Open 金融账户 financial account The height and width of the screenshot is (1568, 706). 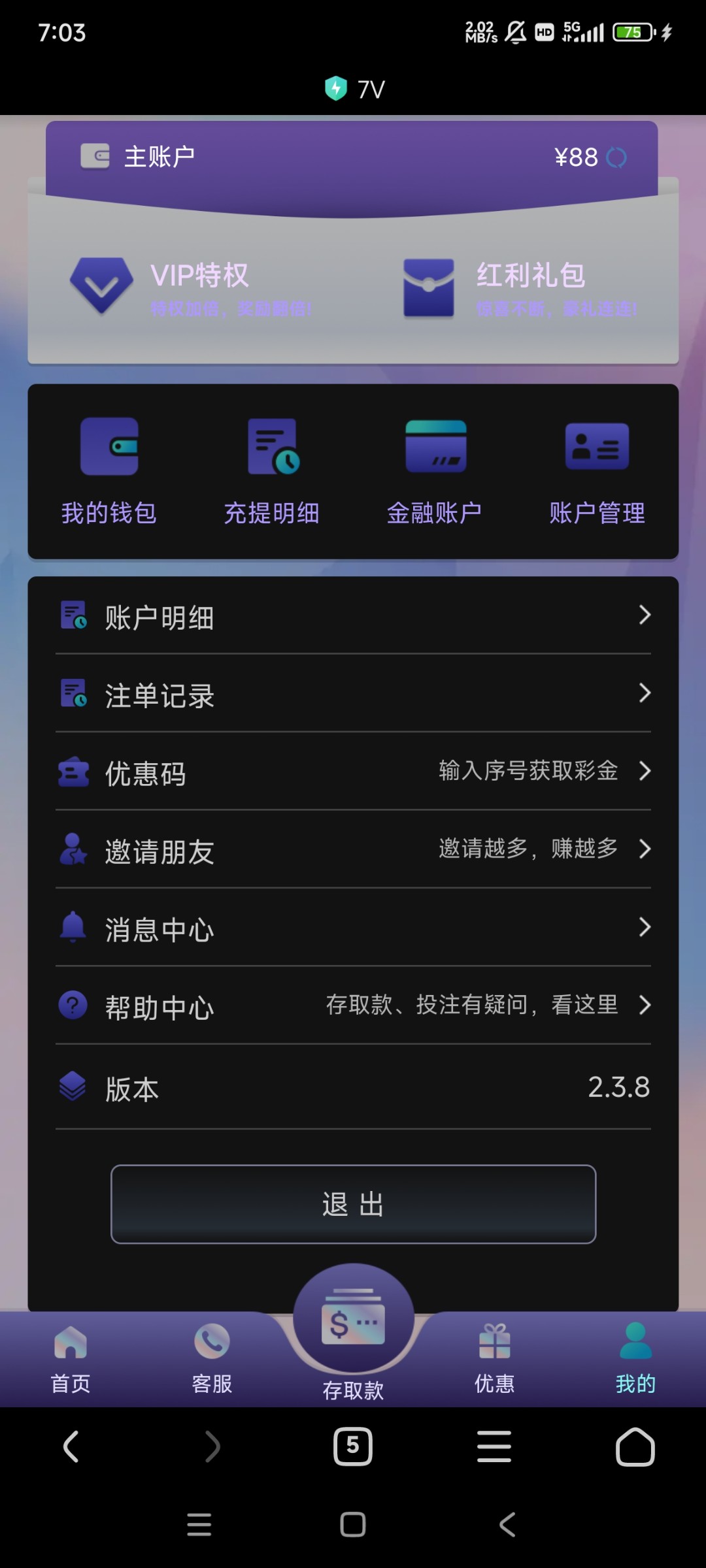coord(435,472)
